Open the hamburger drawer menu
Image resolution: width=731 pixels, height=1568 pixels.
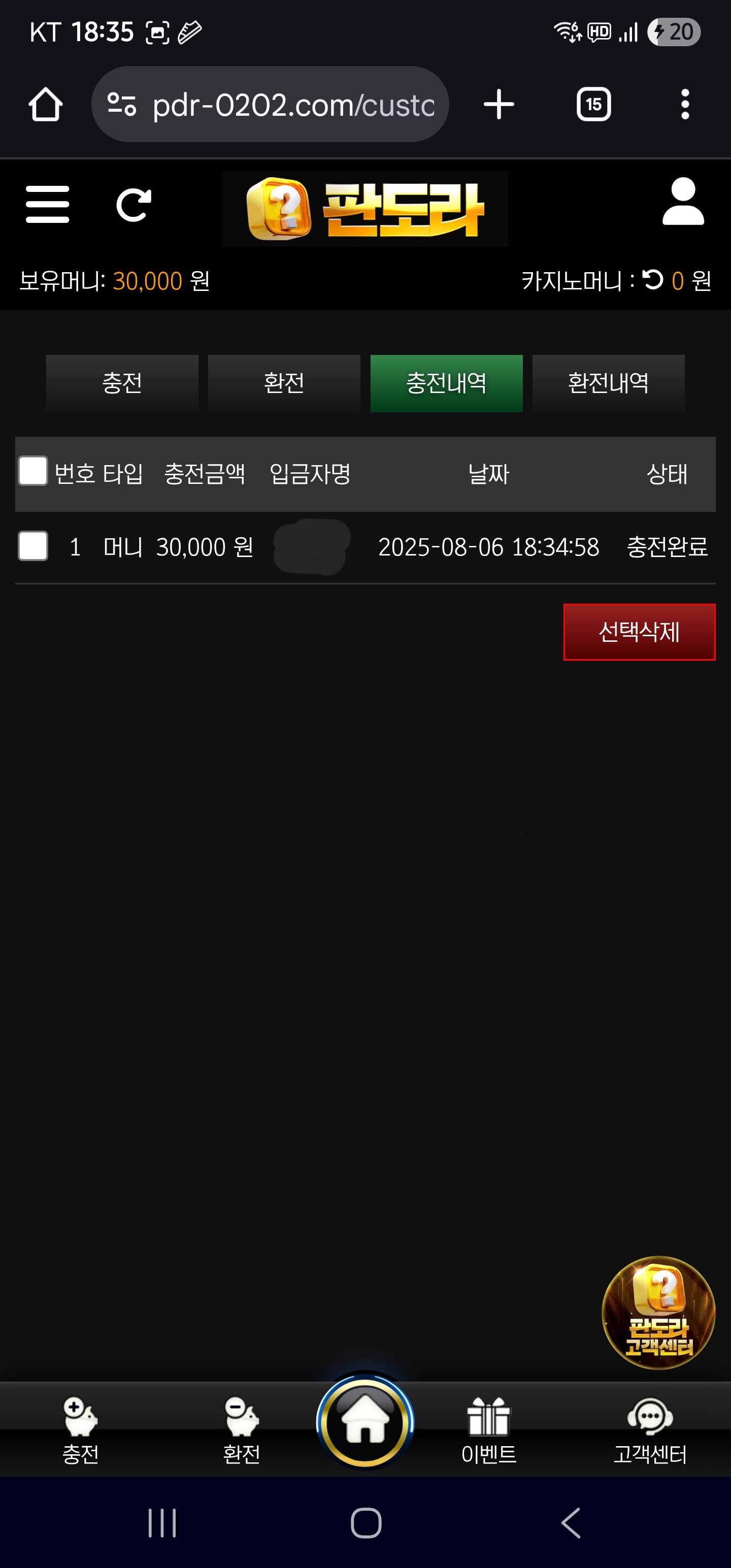tap(48, 205)
